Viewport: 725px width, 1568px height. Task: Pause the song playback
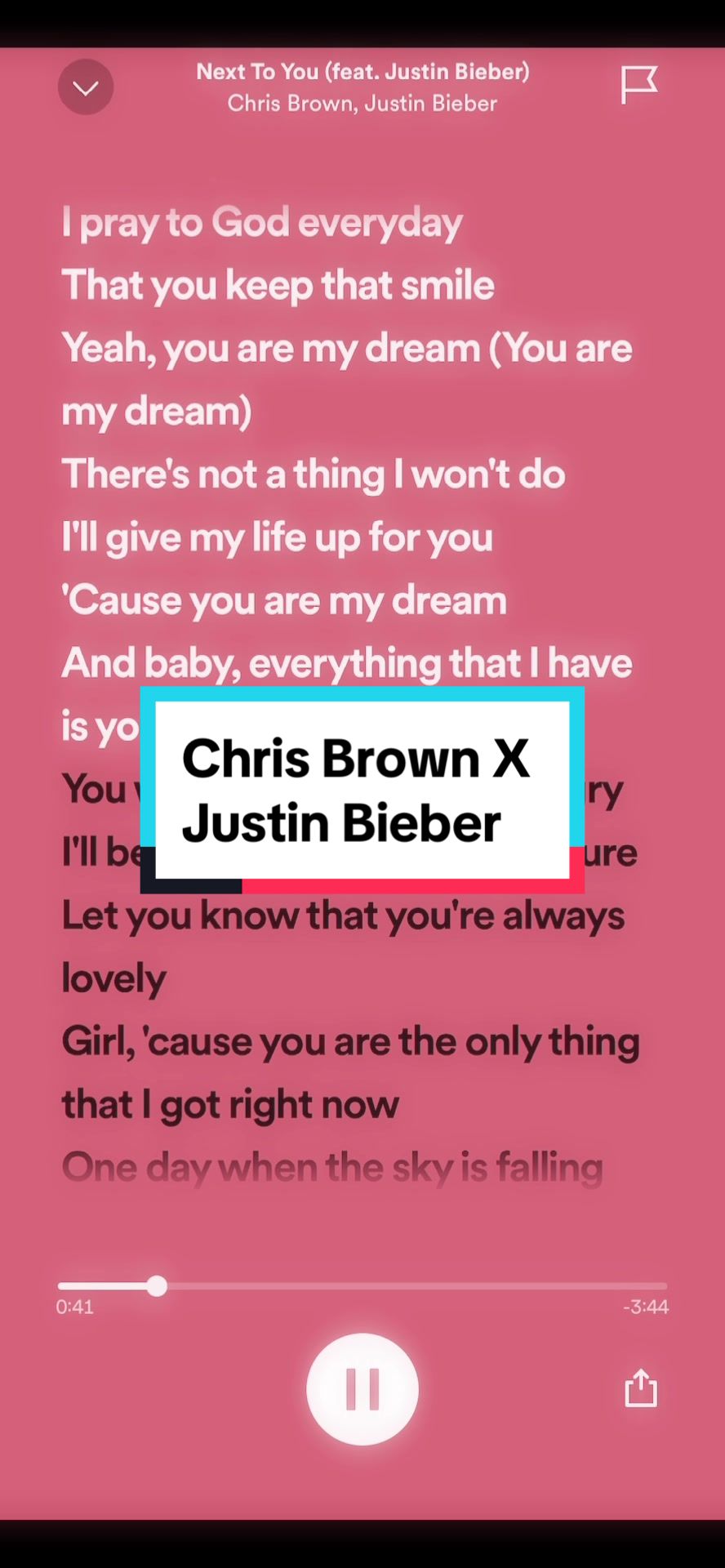[x=362, y=1389]
